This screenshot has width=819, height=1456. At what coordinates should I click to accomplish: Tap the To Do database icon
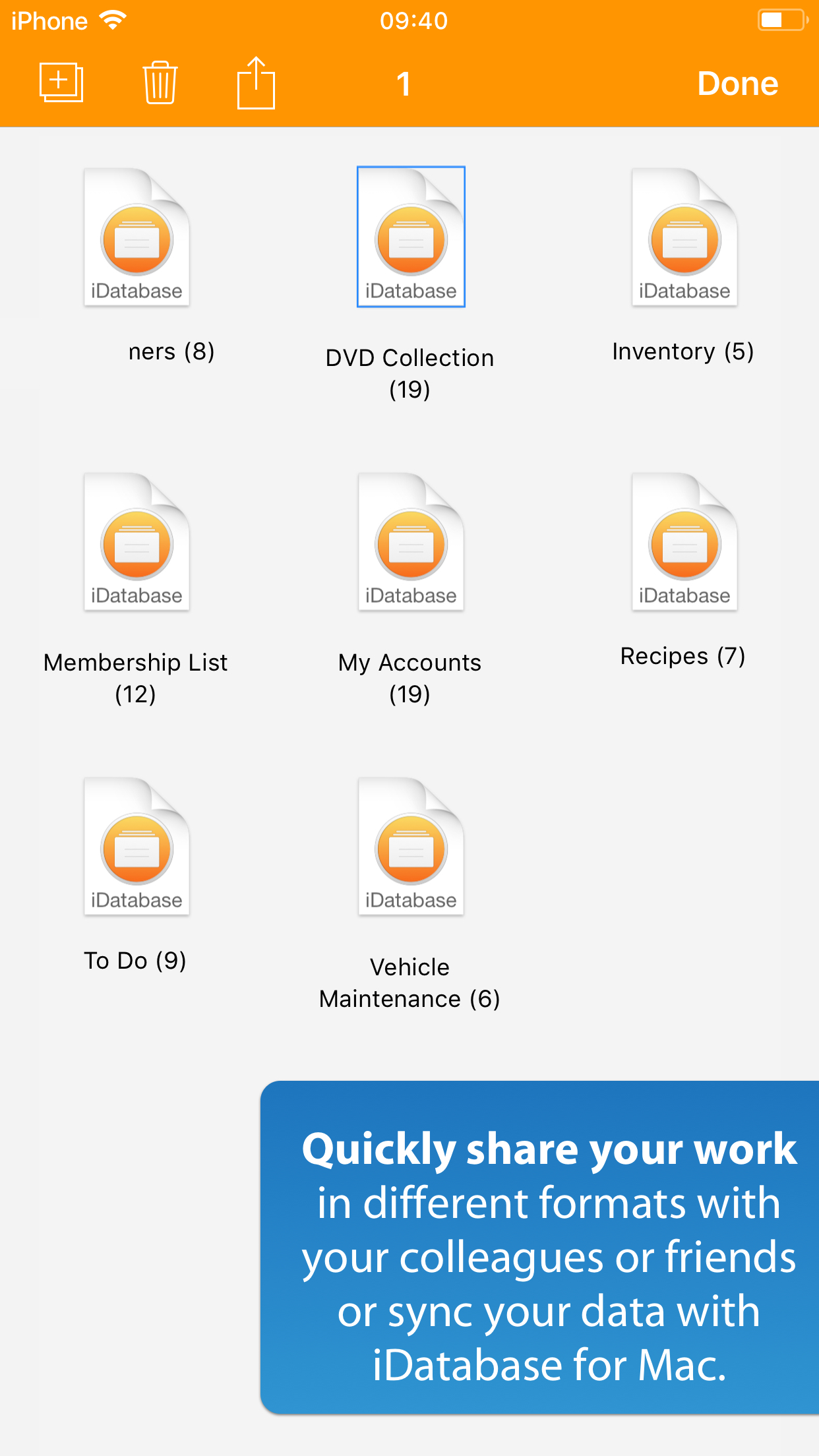pos(136,847)
